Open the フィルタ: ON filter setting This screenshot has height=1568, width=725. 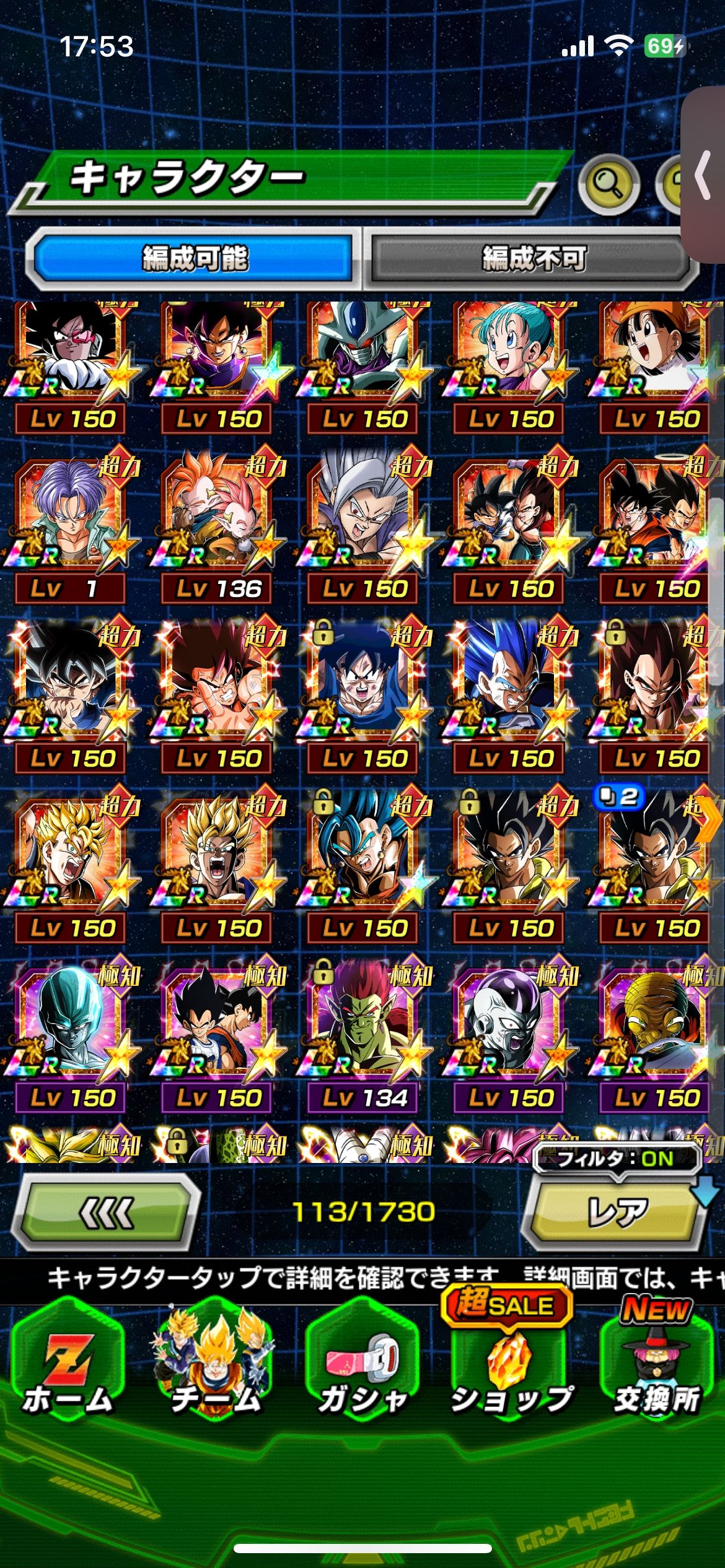(x=616, y=1159)
